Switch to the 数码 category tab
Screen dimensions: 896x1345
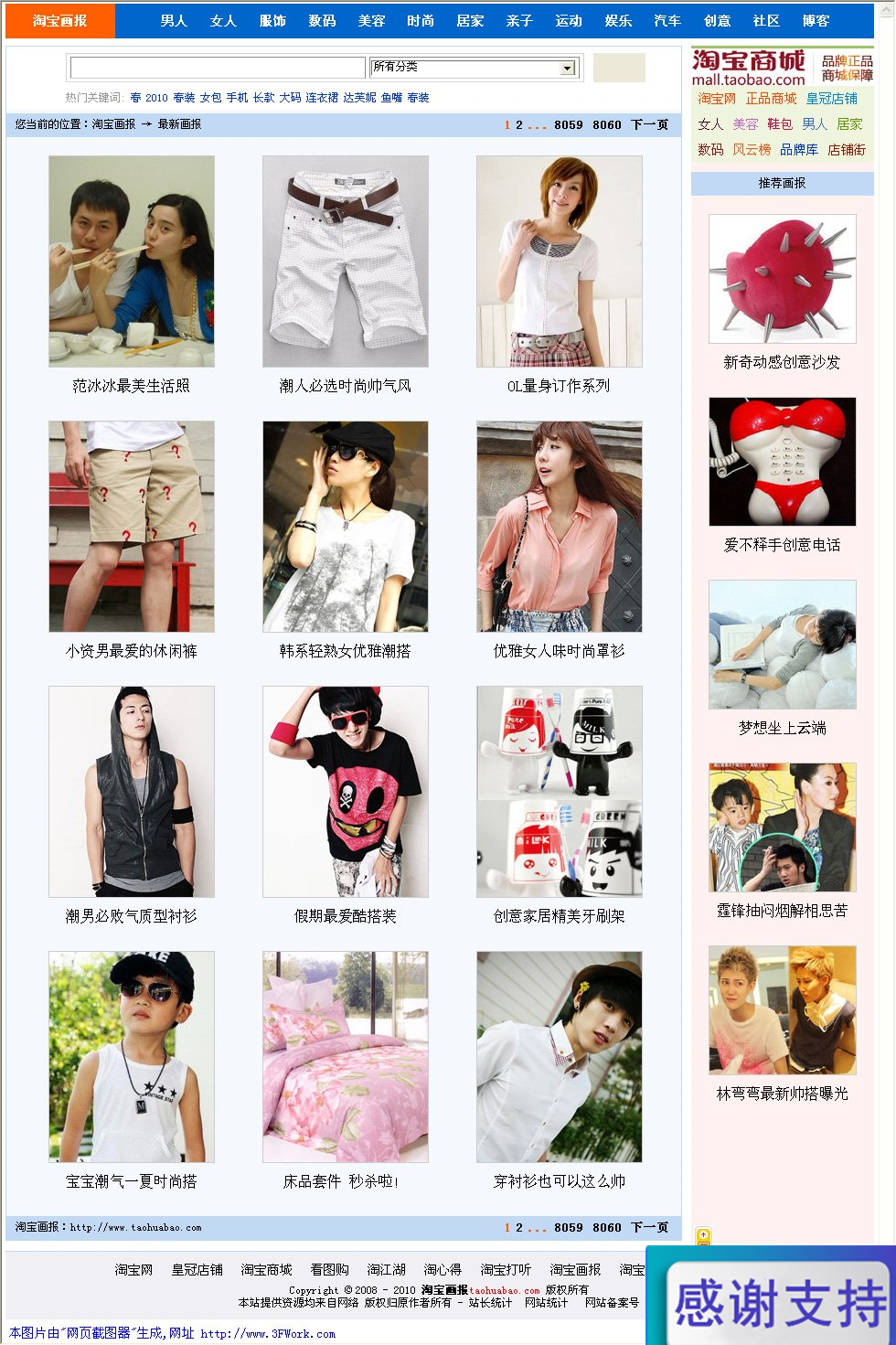[322, 21]
